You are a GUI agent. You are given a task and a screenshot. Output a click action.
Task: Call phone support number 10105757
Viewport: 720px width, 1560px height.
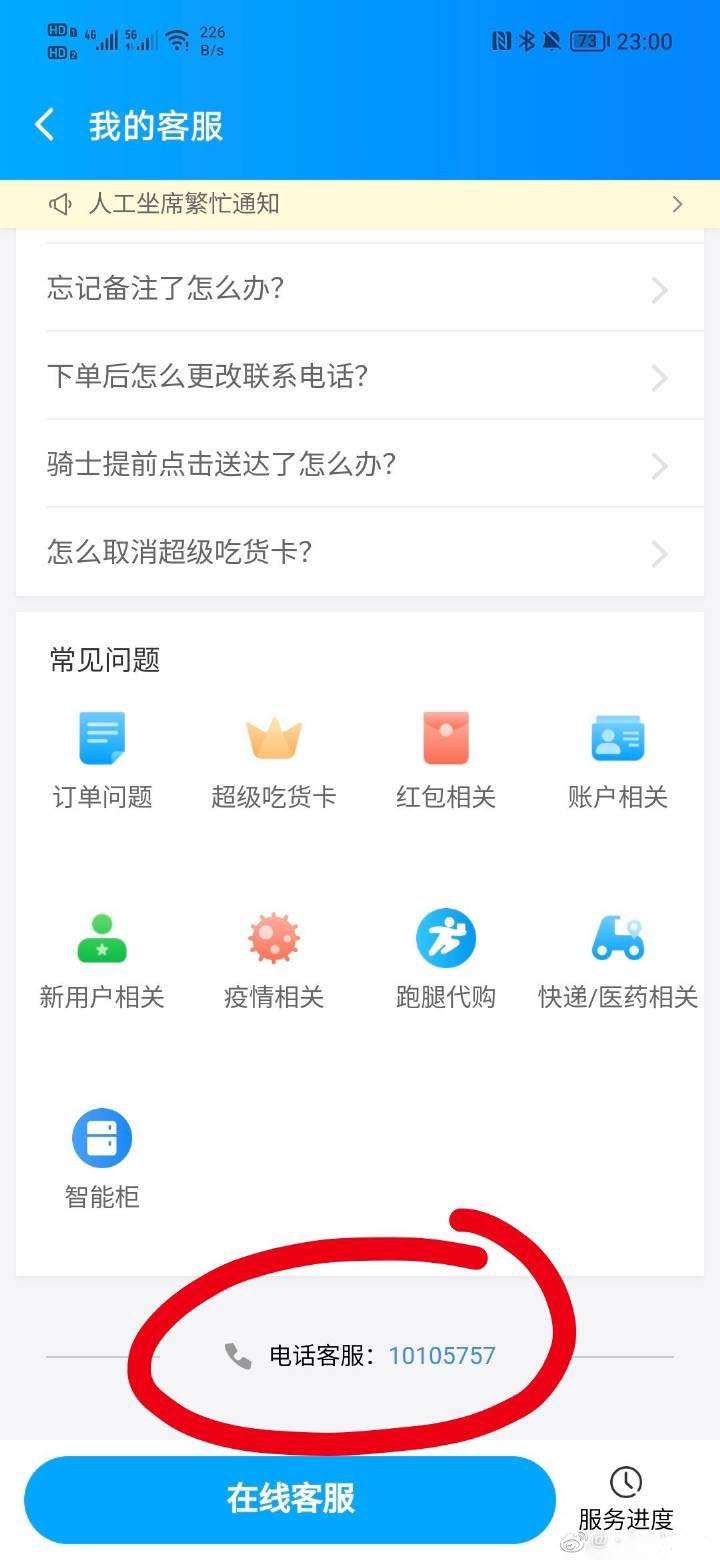coord(441,1356)
